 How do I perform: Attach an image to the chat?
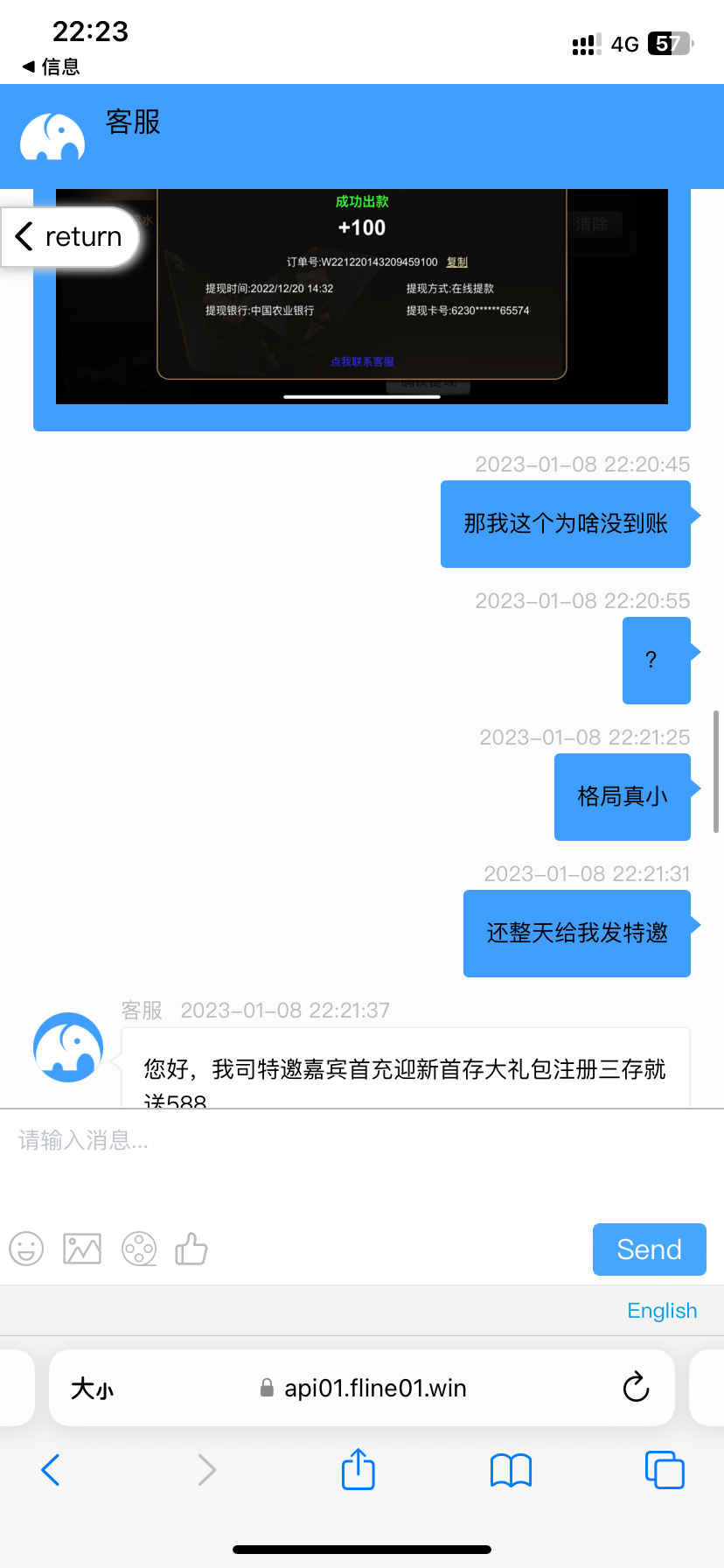[82, 1249]
